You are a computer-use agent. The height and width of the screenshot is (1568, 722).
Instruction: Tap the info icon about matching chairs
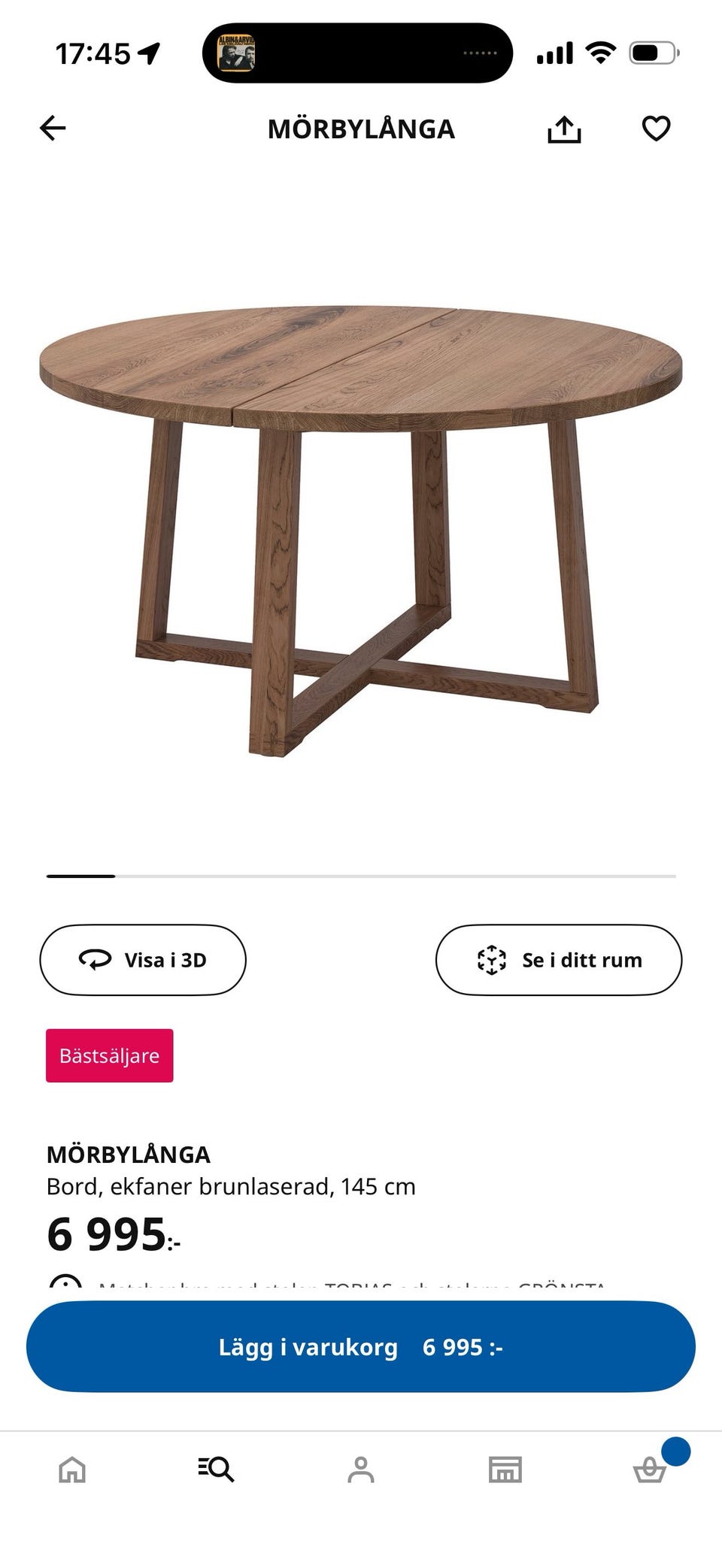tap(66, 1282)
